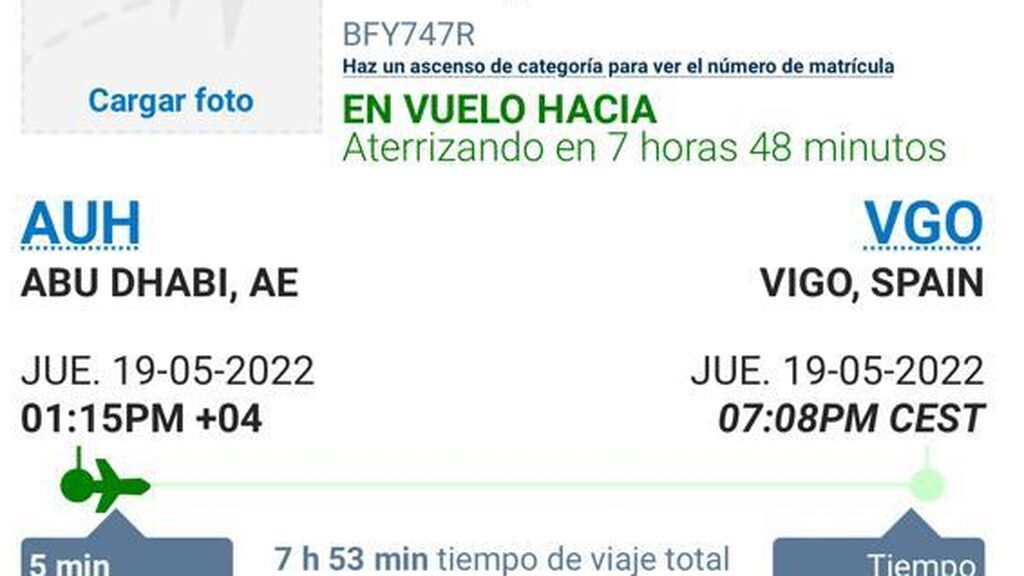Screen dimensions: 1024x576
Task: Open the upgrade link to see registration number
Action: [618, 67]
